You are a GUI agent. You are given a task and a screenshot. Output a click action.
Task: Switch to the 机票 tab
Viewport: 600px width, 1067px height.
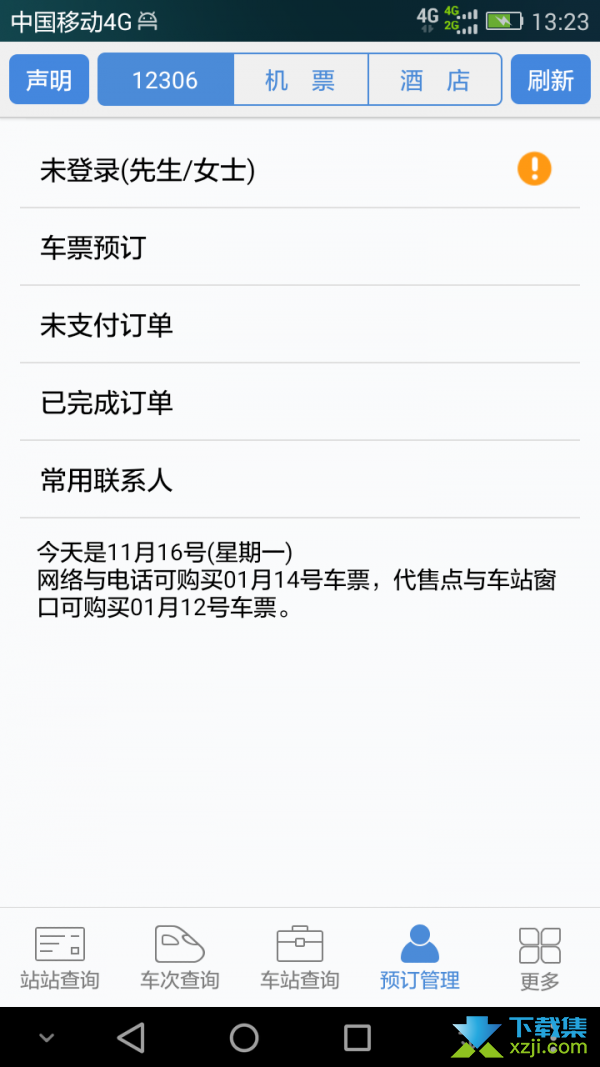301,80
